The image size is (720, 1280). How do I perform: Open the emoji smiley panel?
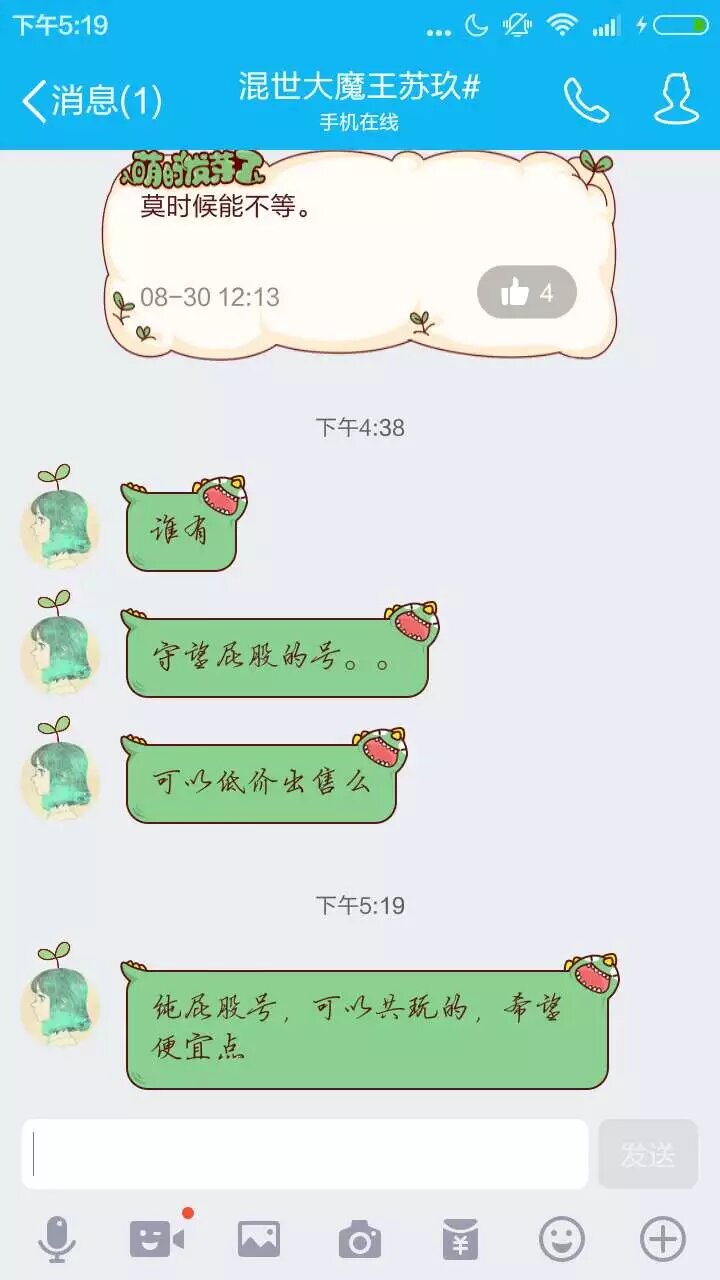click(561, 1240)
